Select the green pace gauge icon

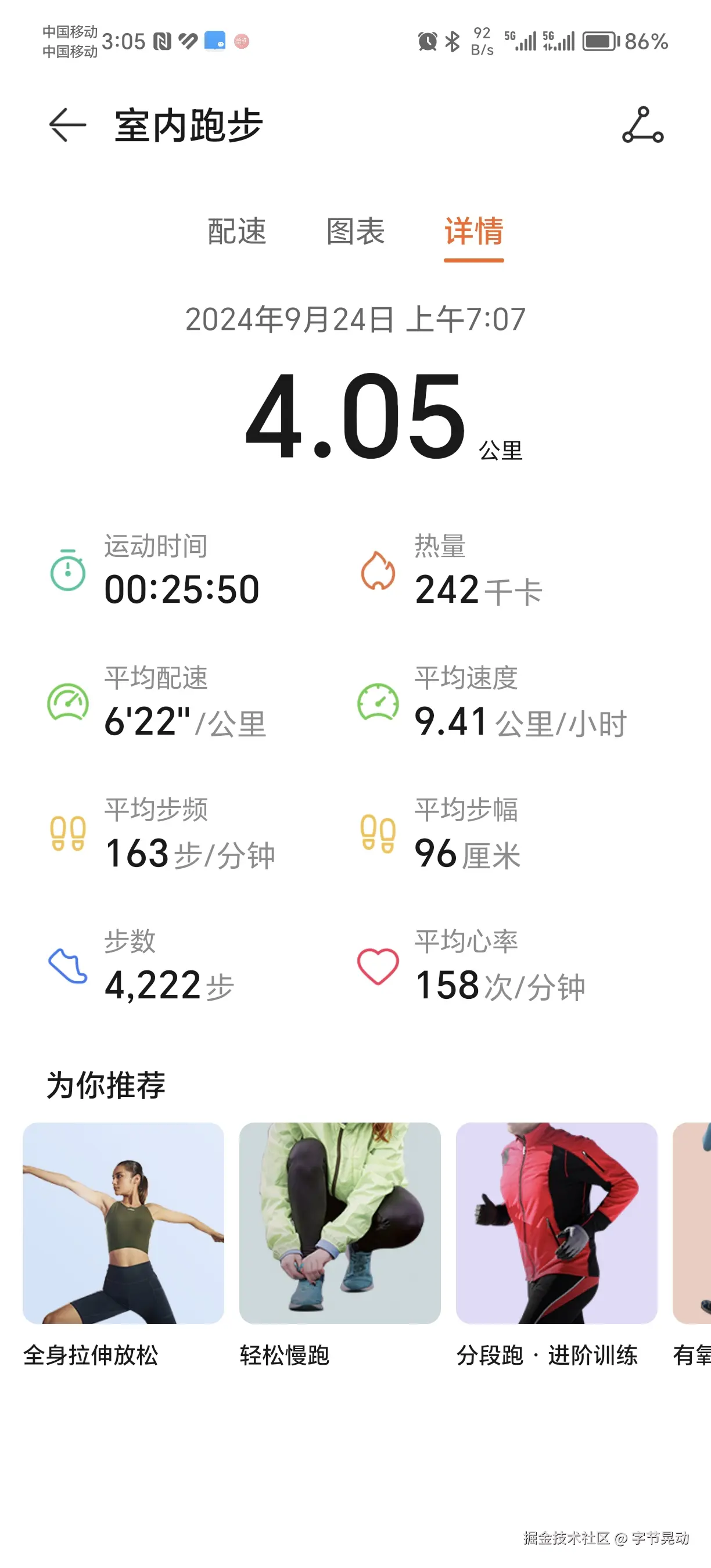(x=69, y=703)
